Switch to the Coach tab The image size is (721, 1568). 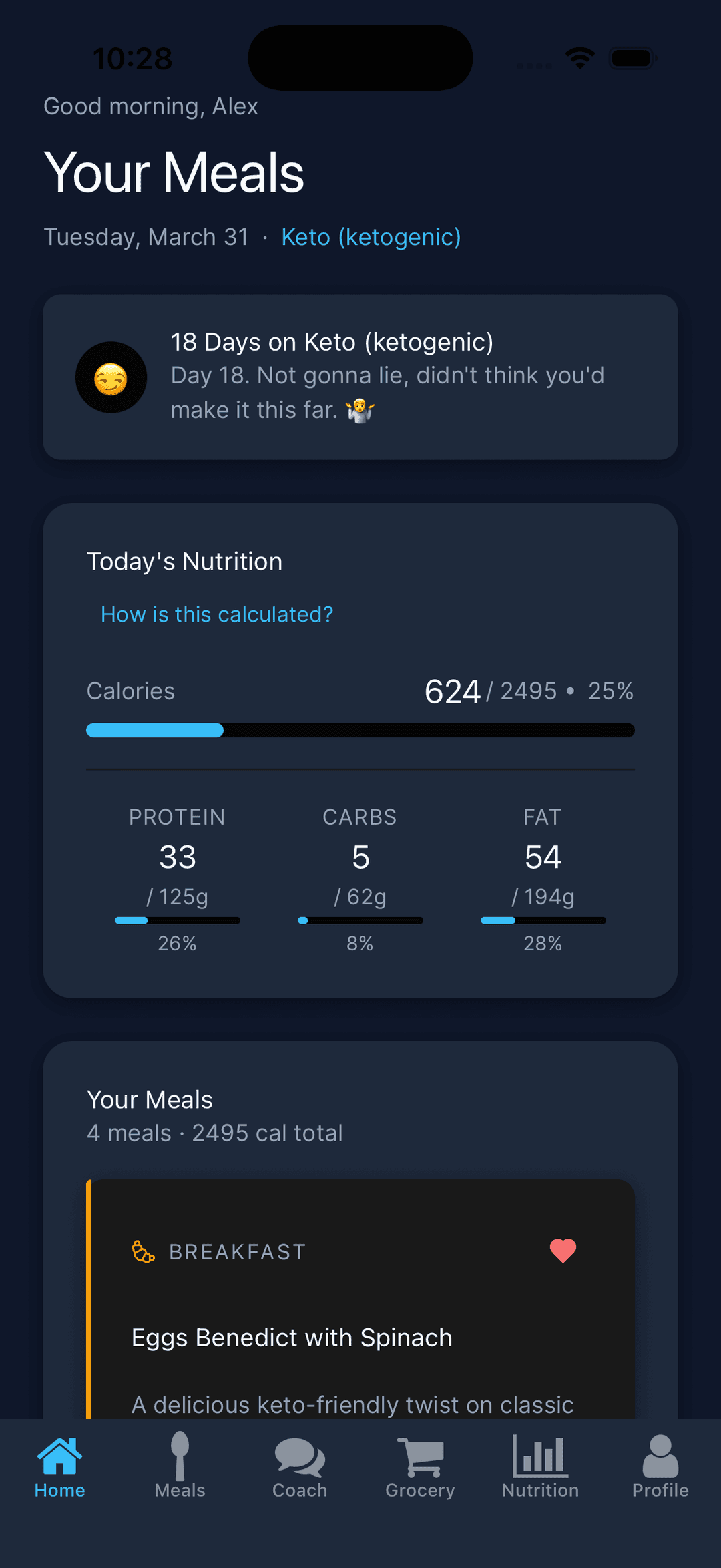coord(300,1458)
